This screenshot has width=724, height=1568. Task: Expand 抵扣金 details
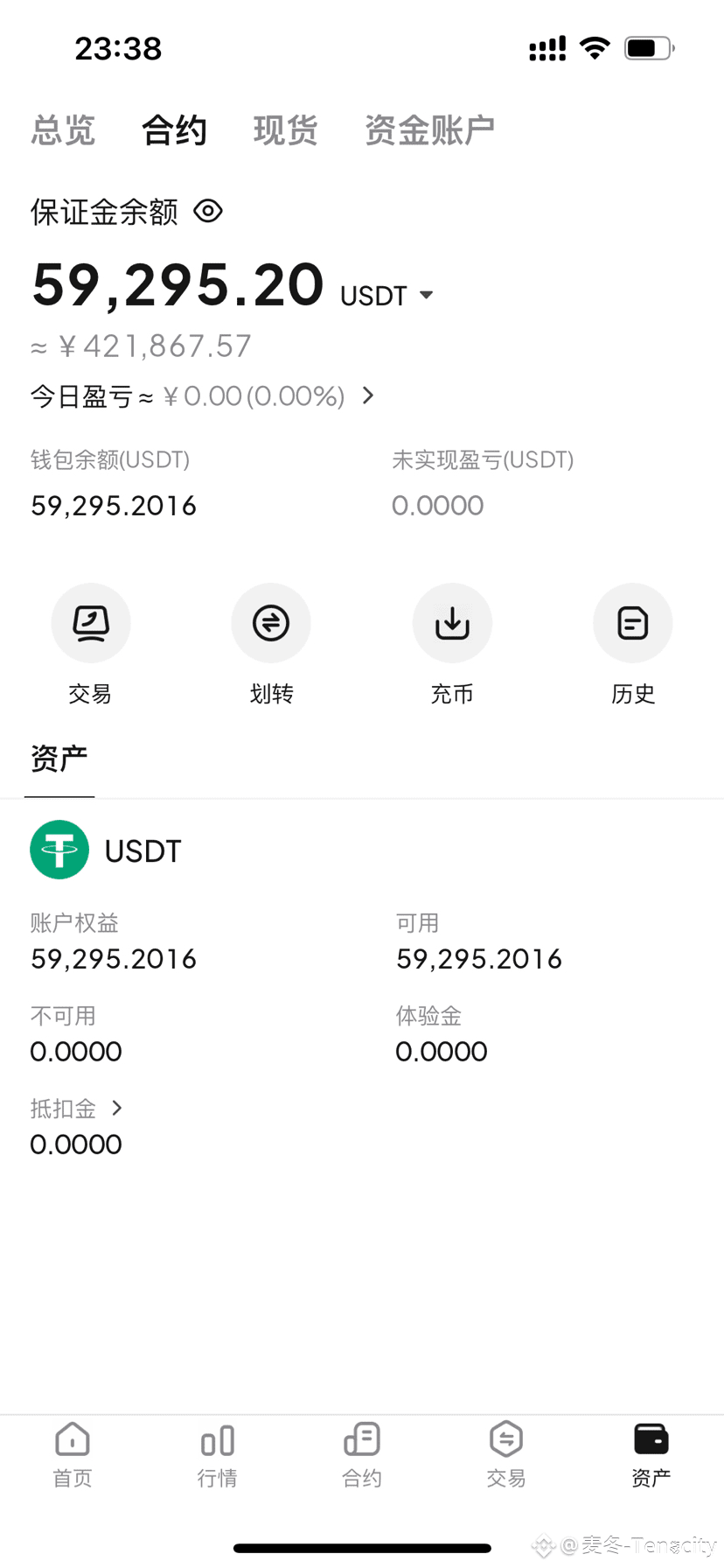(x=116, y=1109)
